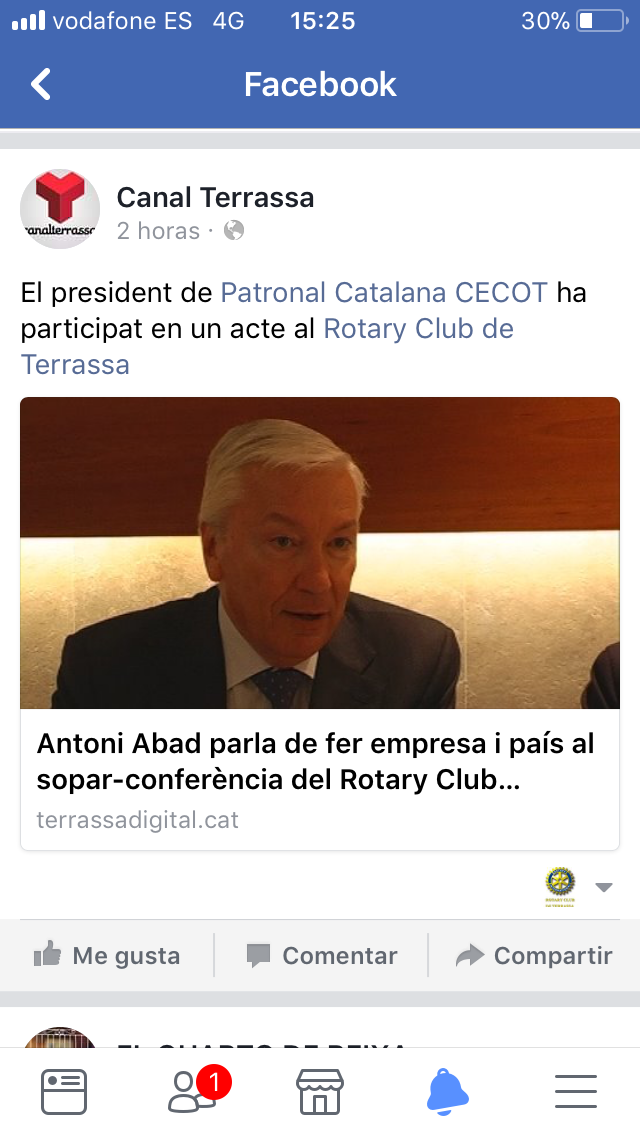Open the hamburger menu tab
640x1136 pixels.
[576, 1091]
